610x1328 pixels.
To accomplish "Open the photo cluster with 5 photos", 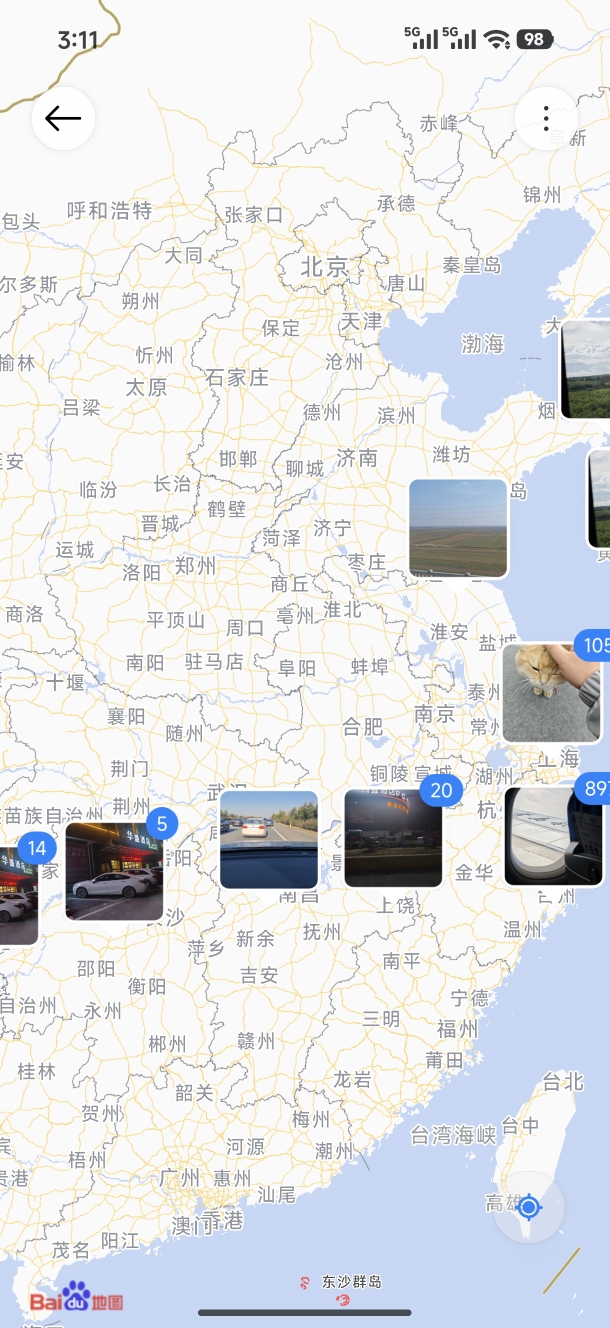I will [114, 871].
